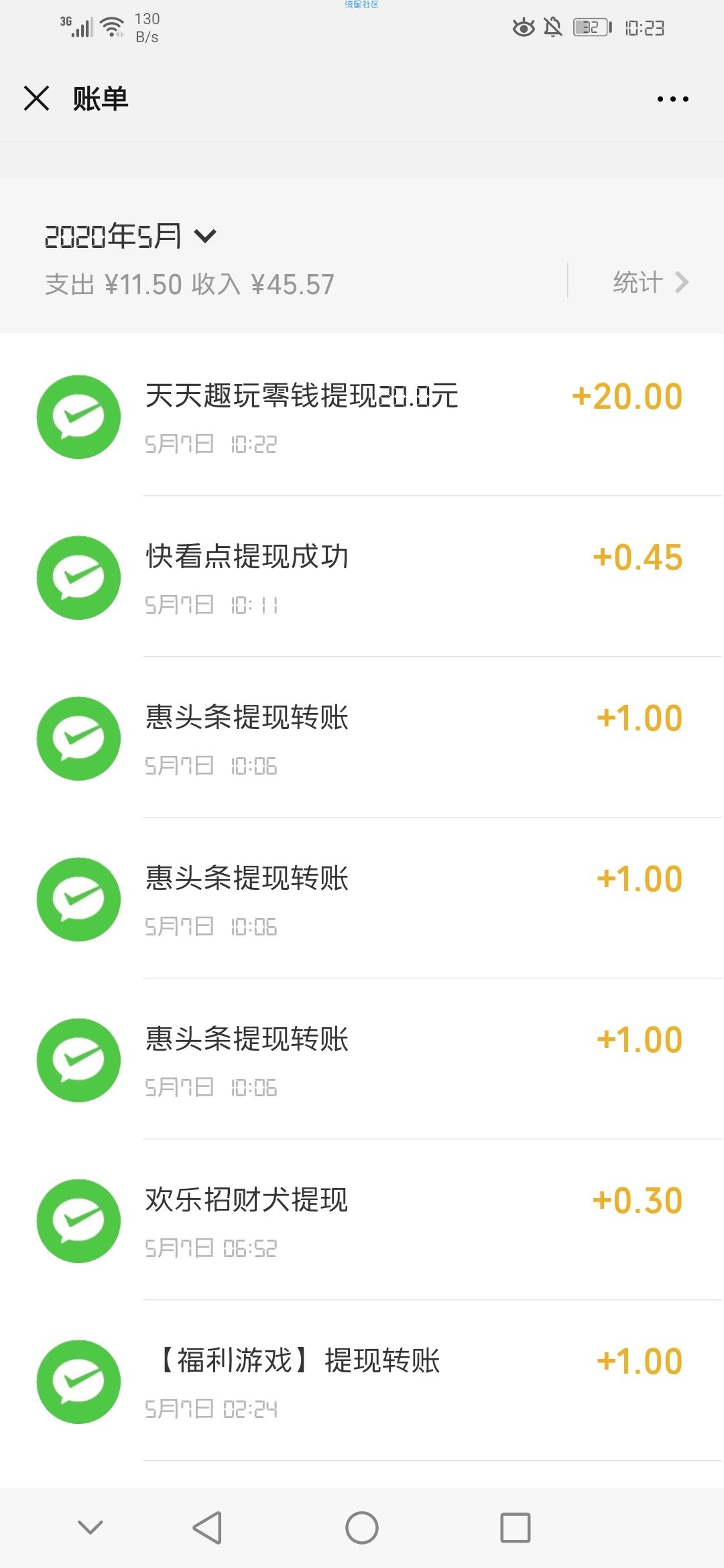
Task: Open the three-dot overflow menu
Action: pos(672,99)
